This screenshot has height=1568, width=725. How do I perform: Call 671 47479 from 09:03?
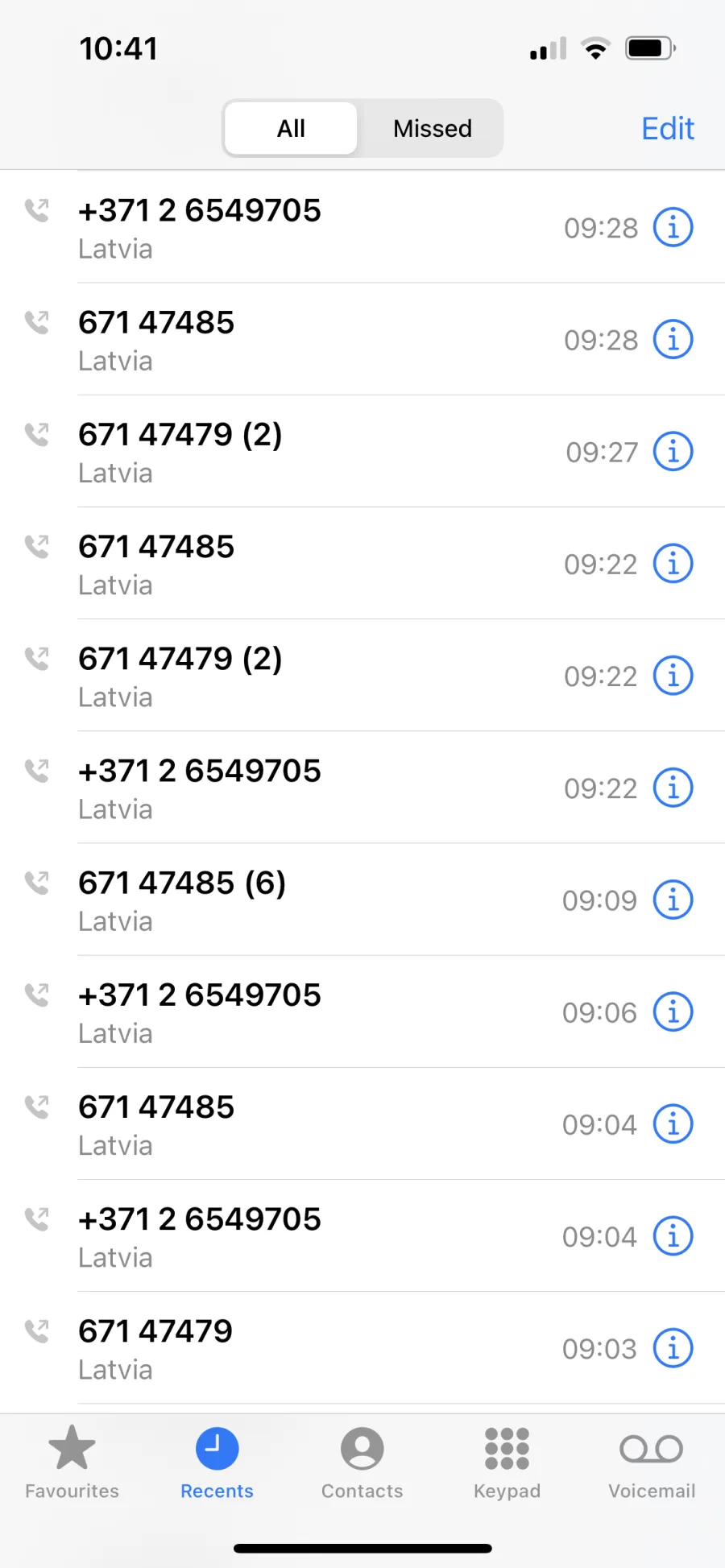tap(362, 1349)
